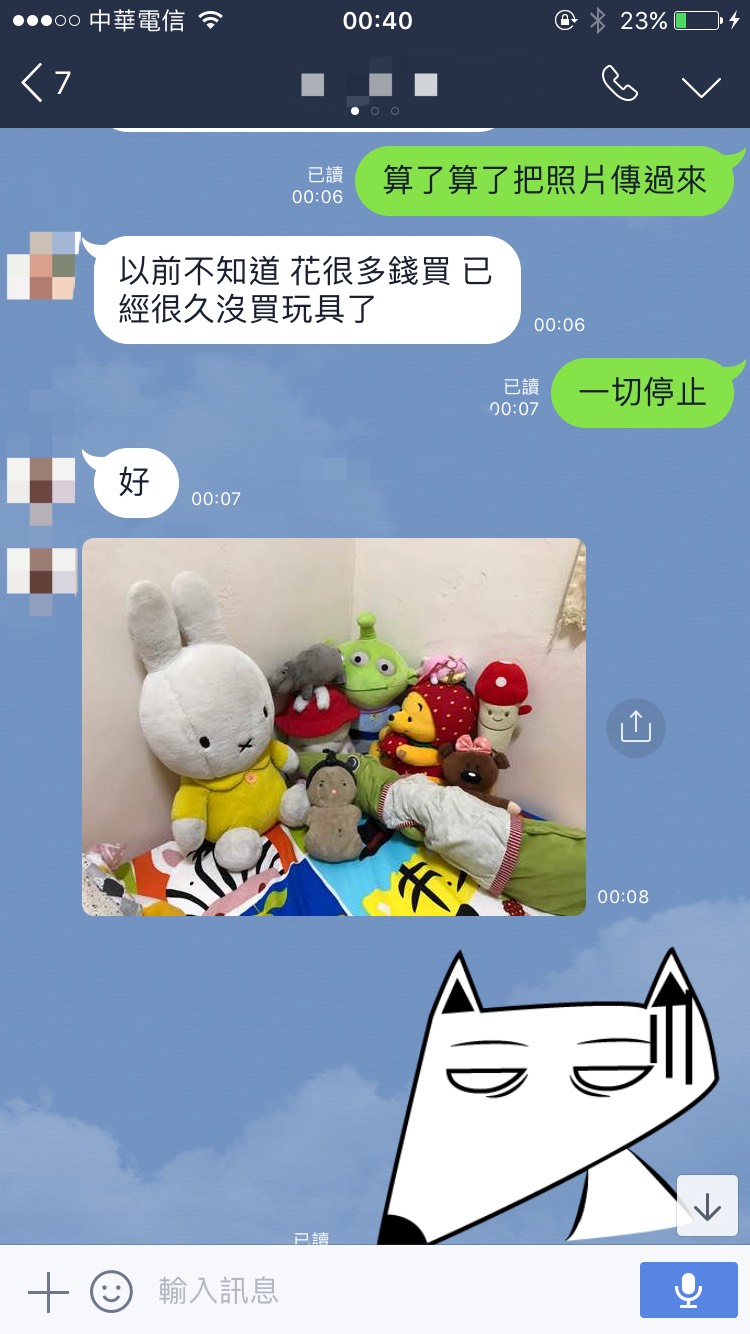This screenshot has height=1334, width=750.
Task: Expand the chat options dropdown arrow
Action: 701,86
